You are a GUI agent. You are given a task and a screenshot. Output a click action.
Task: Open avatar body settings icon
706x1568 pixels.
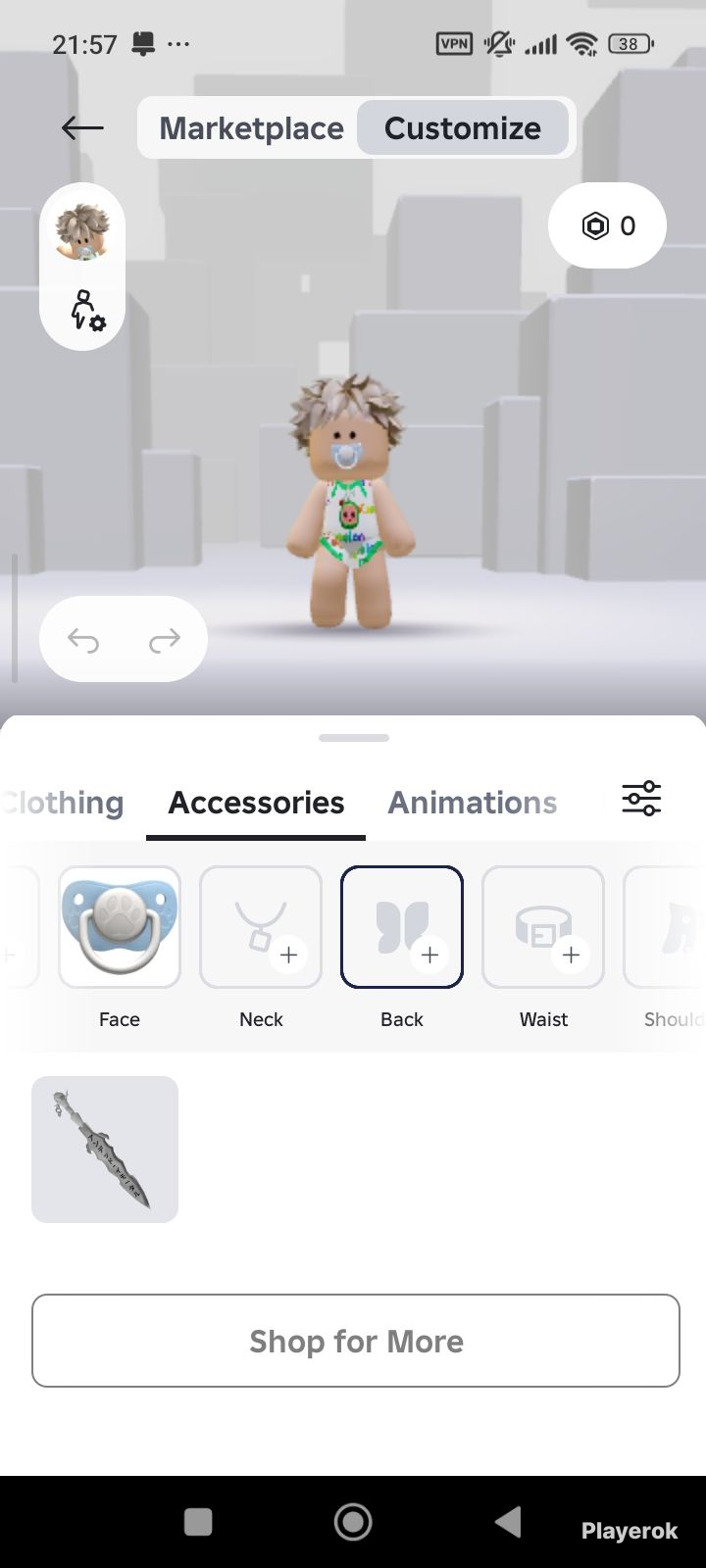pos(85,310)
